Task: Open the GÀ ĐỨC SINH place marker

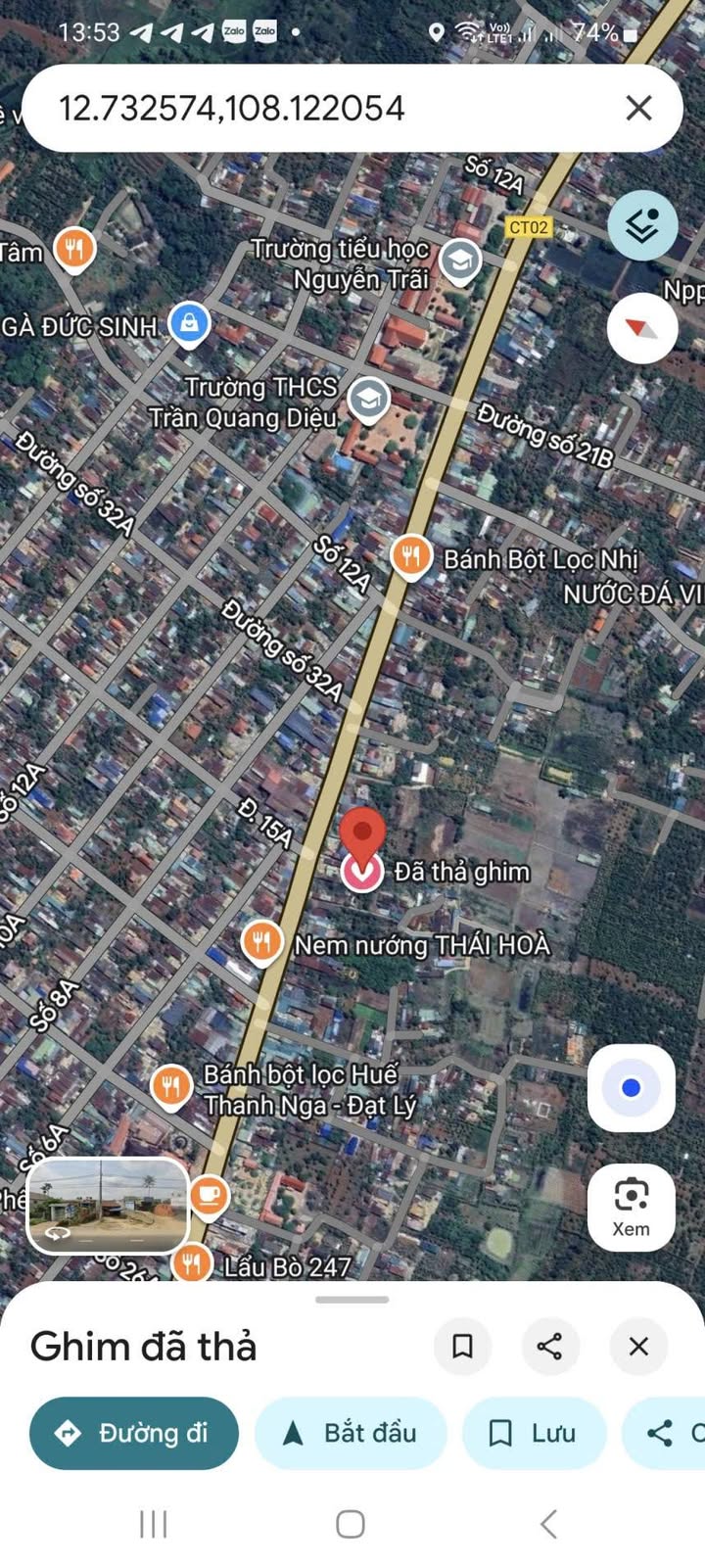Action: point(189,322)
